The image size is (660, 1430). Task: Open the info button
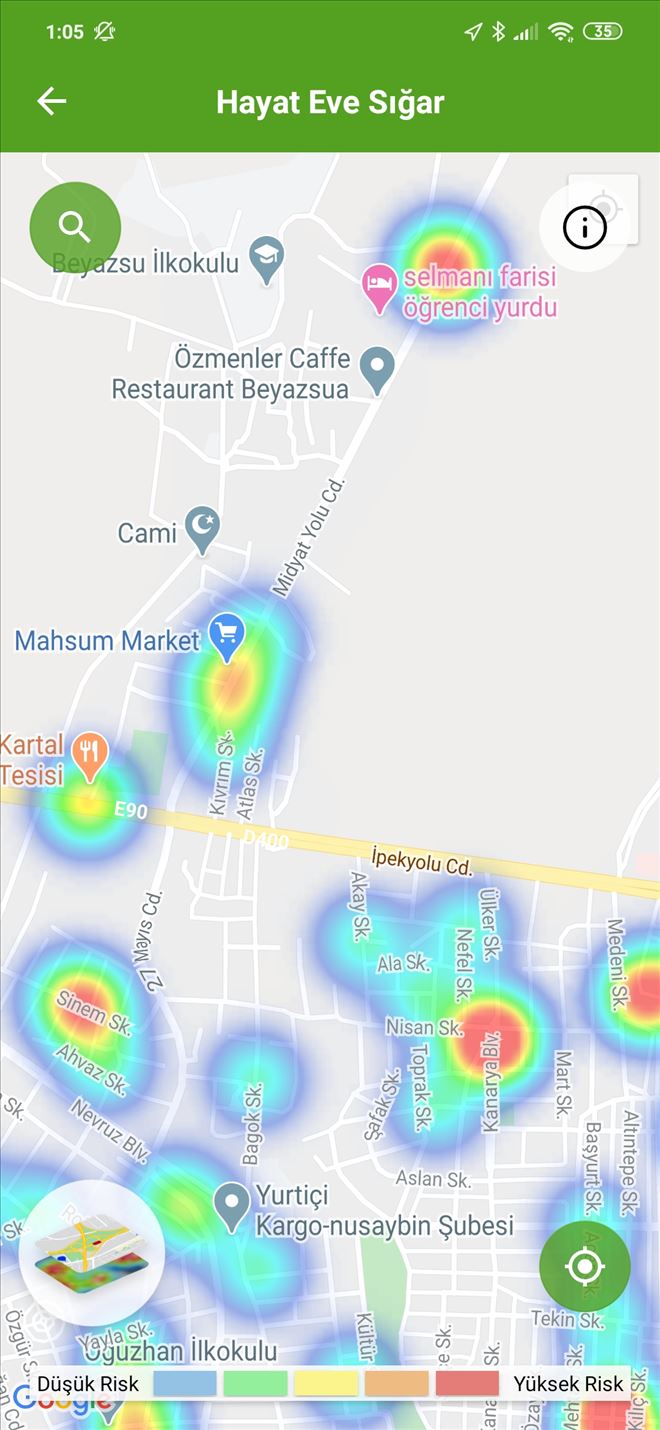tap(585, 228)
